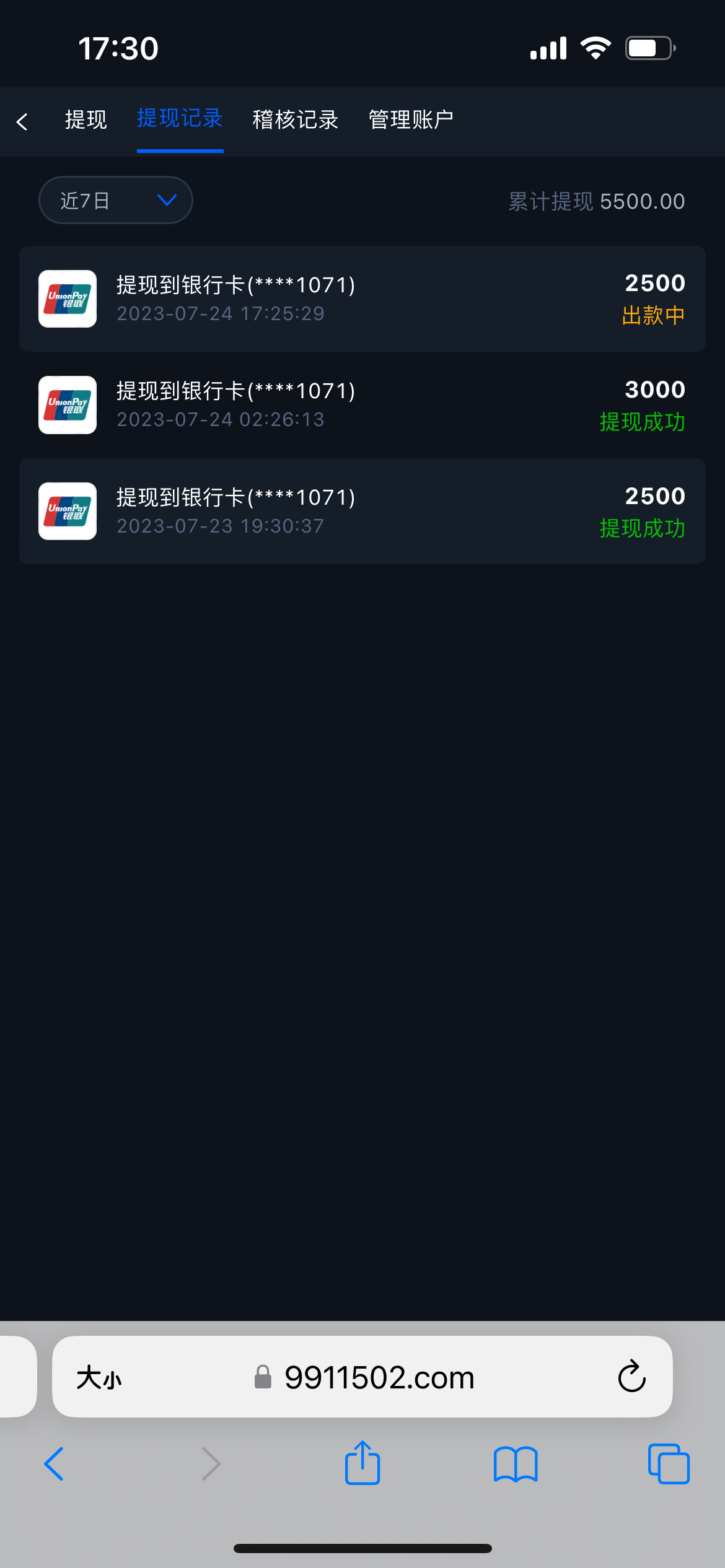The height and width of the screenshot is (1568, 725).
Task: Reload the page in Safari
Action: tap(631, 1377)
